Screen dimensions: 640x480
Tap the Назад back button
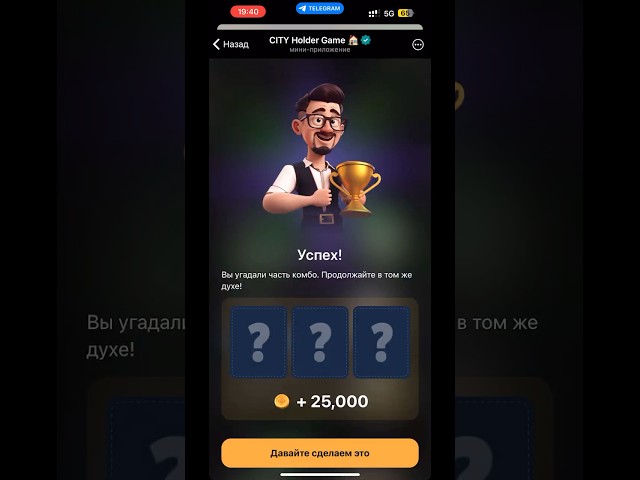231,44
